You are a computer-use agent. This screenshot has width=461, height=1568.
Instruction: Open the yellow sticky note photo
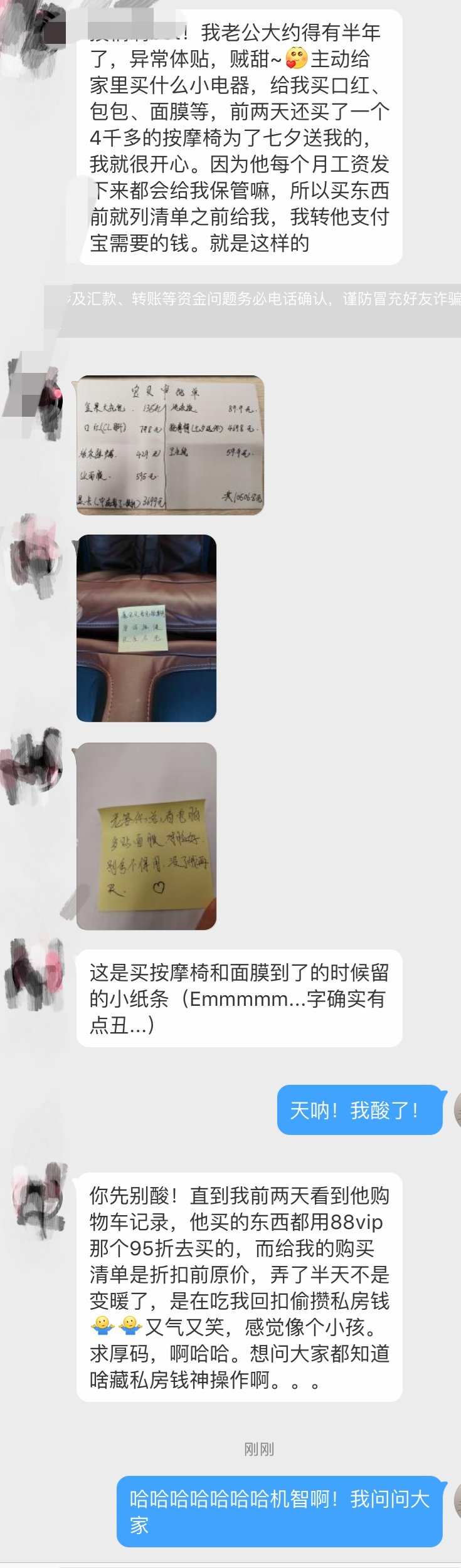click(x=146, y=836)
